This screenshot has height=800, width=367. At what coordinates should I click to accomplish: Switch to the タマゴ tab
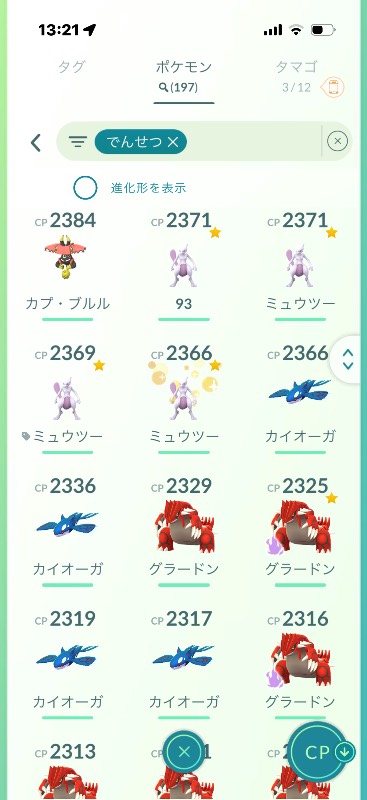coord(297,67)
